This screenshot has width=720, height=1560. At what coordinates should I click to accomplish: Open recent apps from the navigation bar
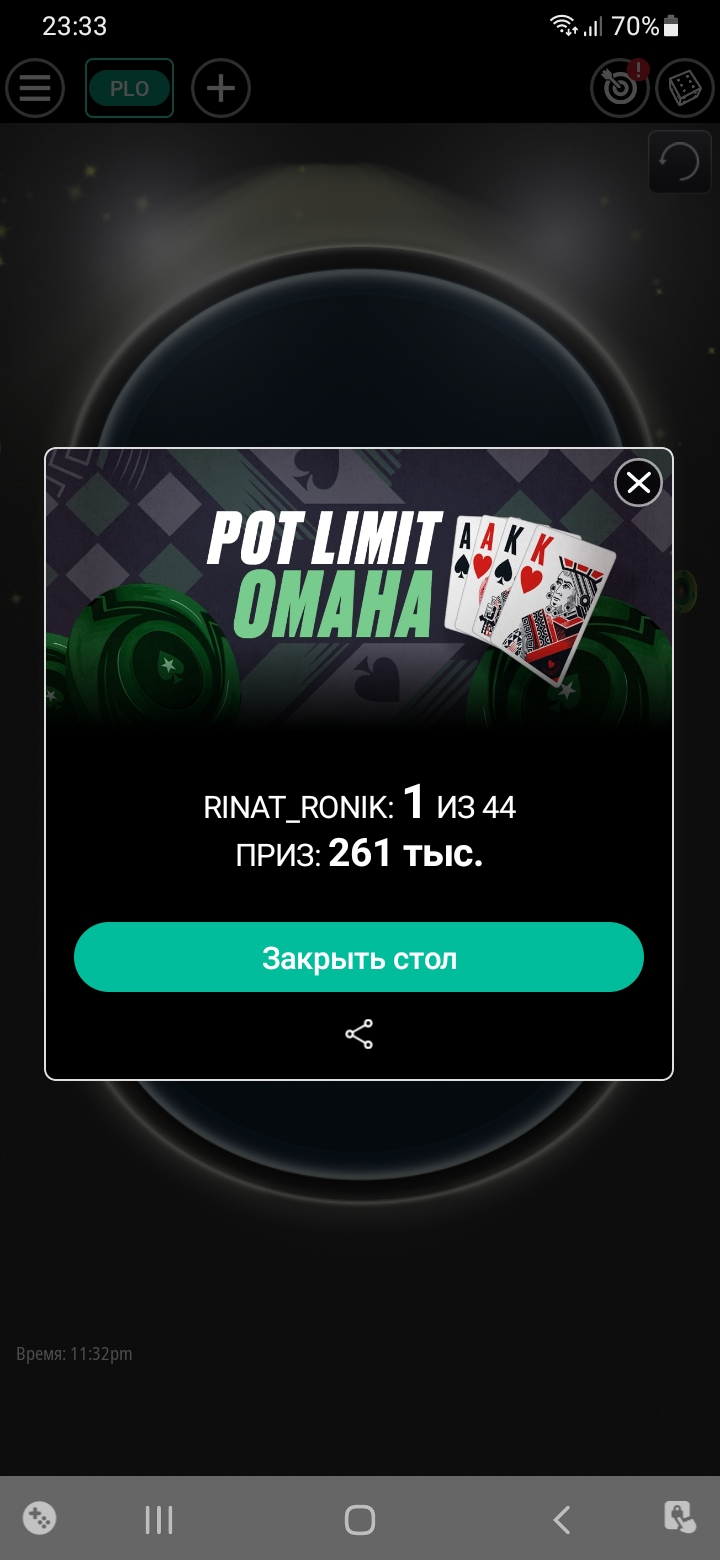click(x=159, y=1520)
